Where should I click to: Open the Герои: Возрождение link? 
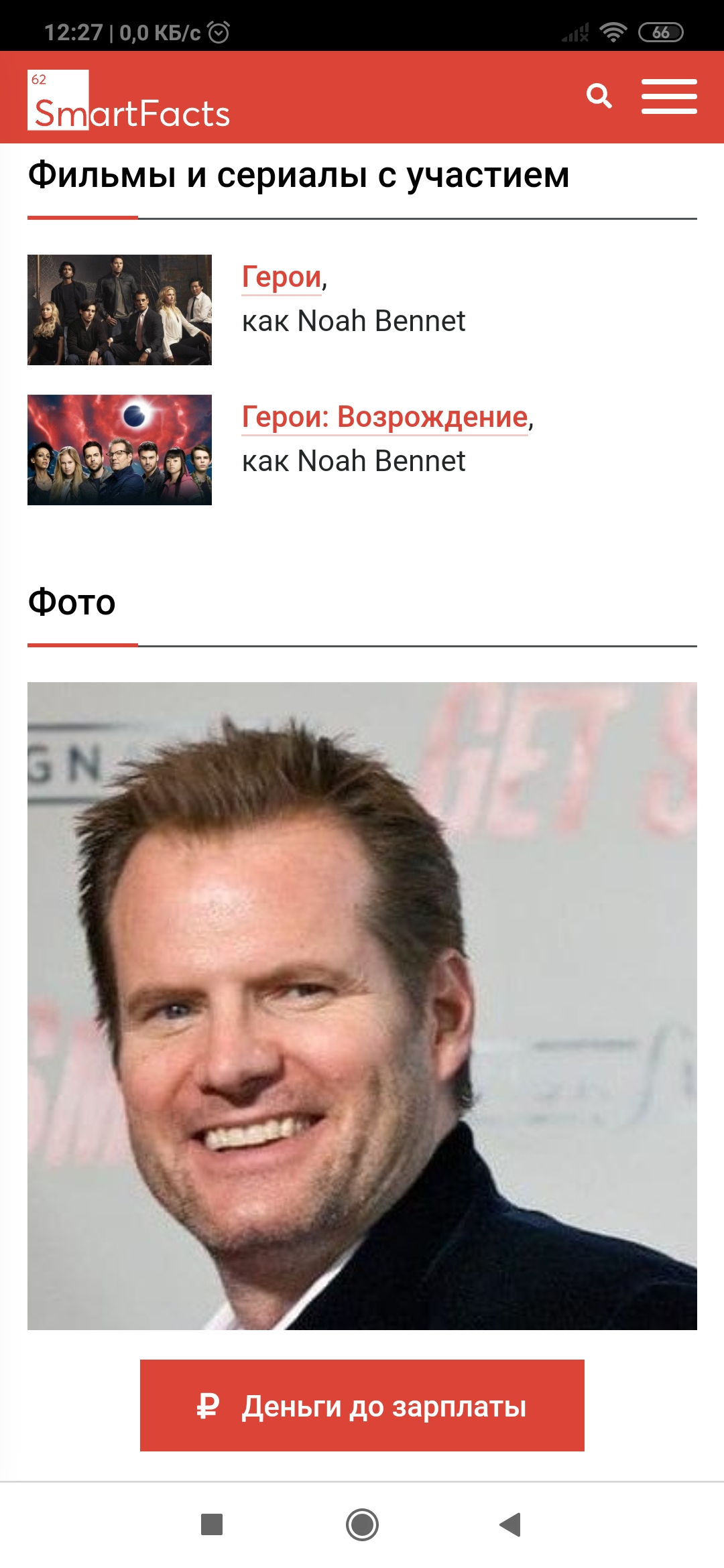[385, 416]
